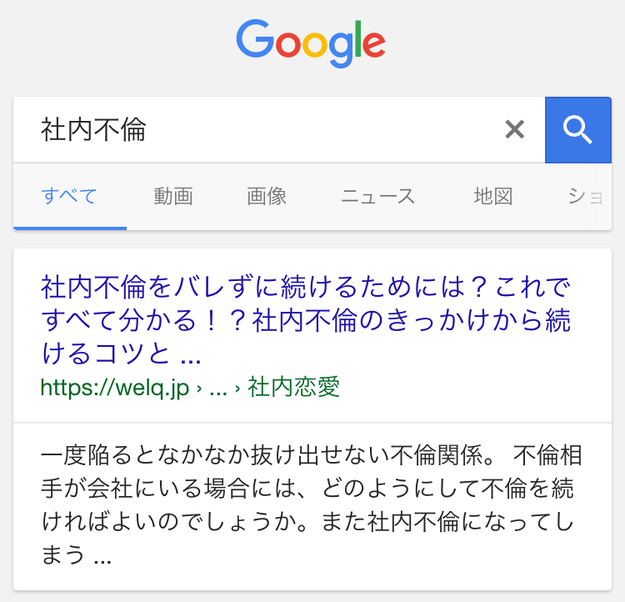Image resolution: width=625 pixels, height=602 pixels.
Task: Open the ニュース tab
Action: (x=378, y=196)
